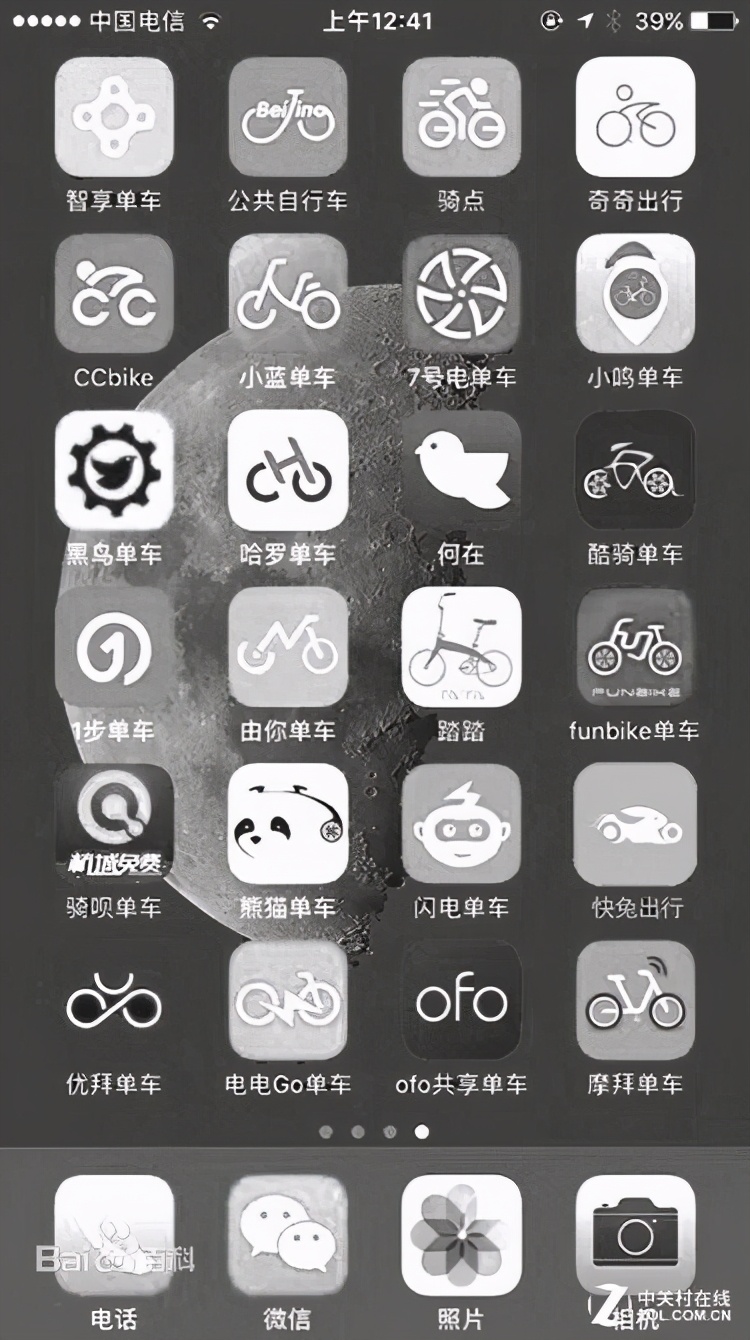Open the funbike单车 app
The width and height of the screenshot is (750, 1340).
coord(635,648)
